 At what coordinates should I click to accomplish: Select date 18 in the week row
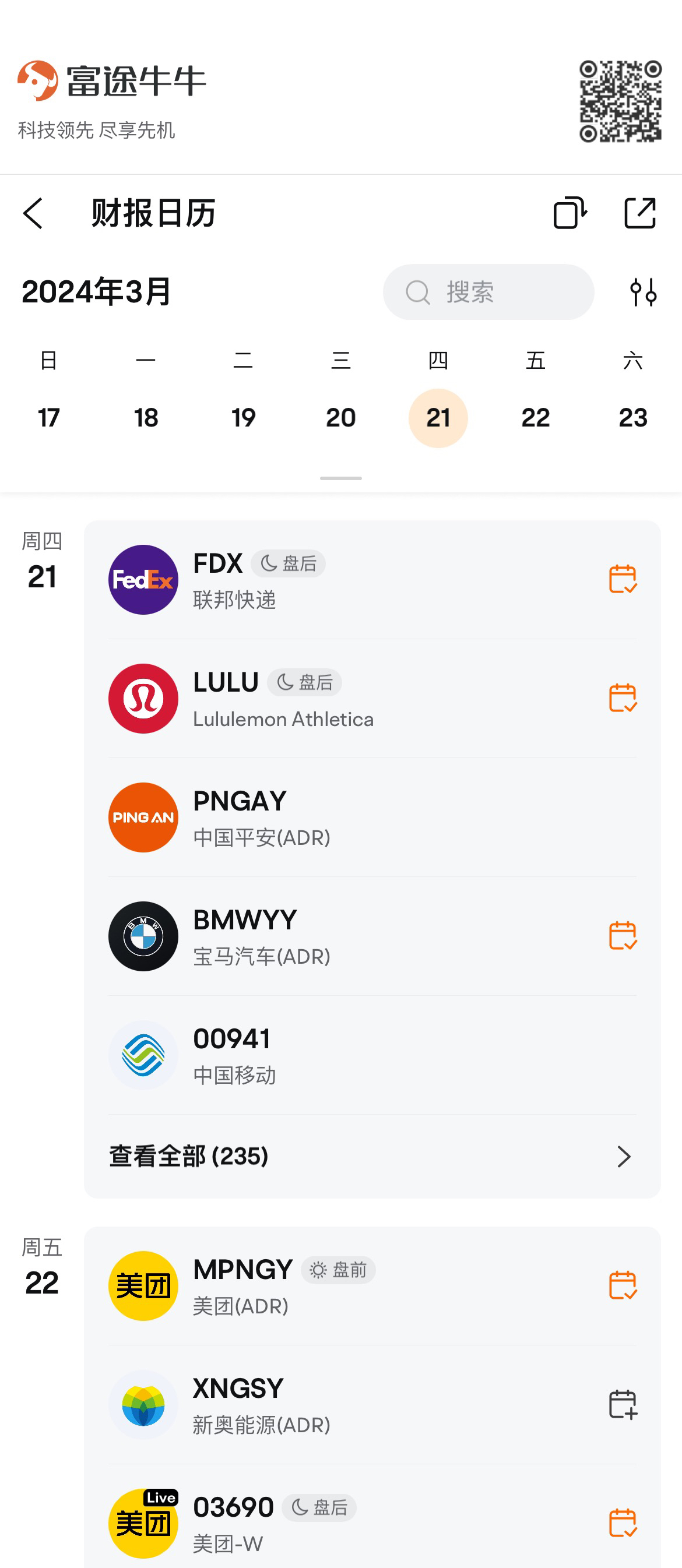coord(146,418)
